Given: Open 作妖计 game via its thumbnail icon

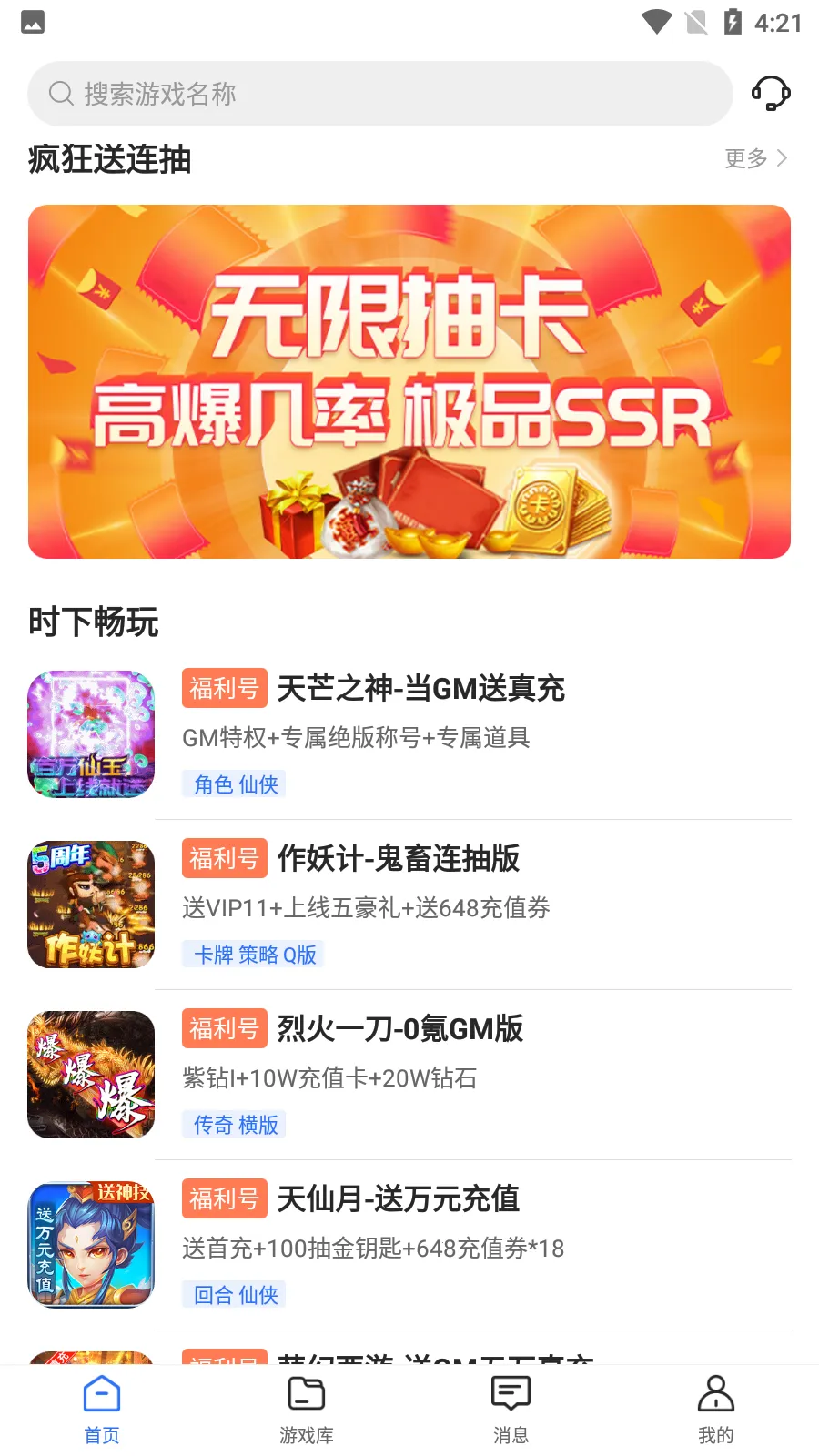Looking at the screenshot, I should point(90,904).
